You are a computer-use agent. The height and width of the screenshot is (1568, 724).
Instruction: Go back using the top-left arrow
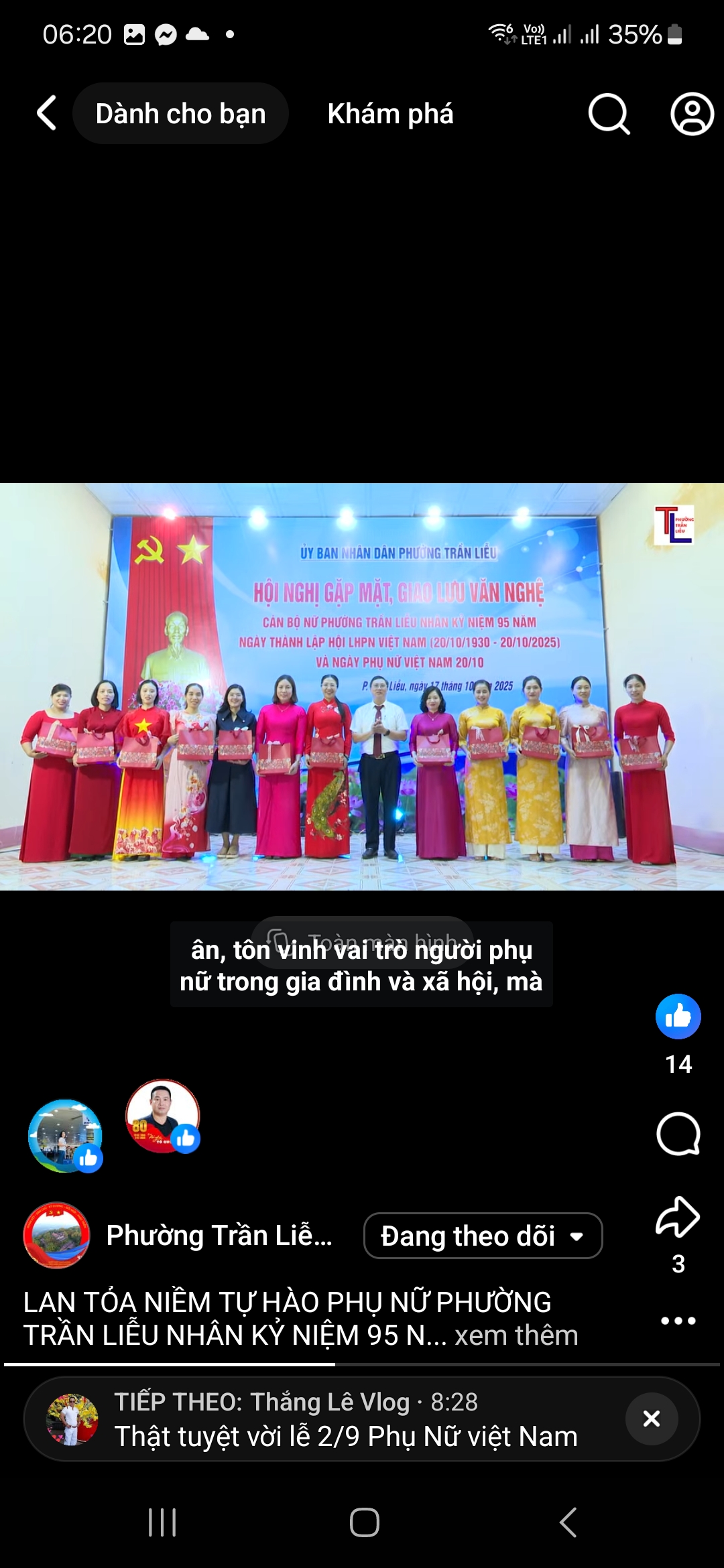tap(46, 113)
